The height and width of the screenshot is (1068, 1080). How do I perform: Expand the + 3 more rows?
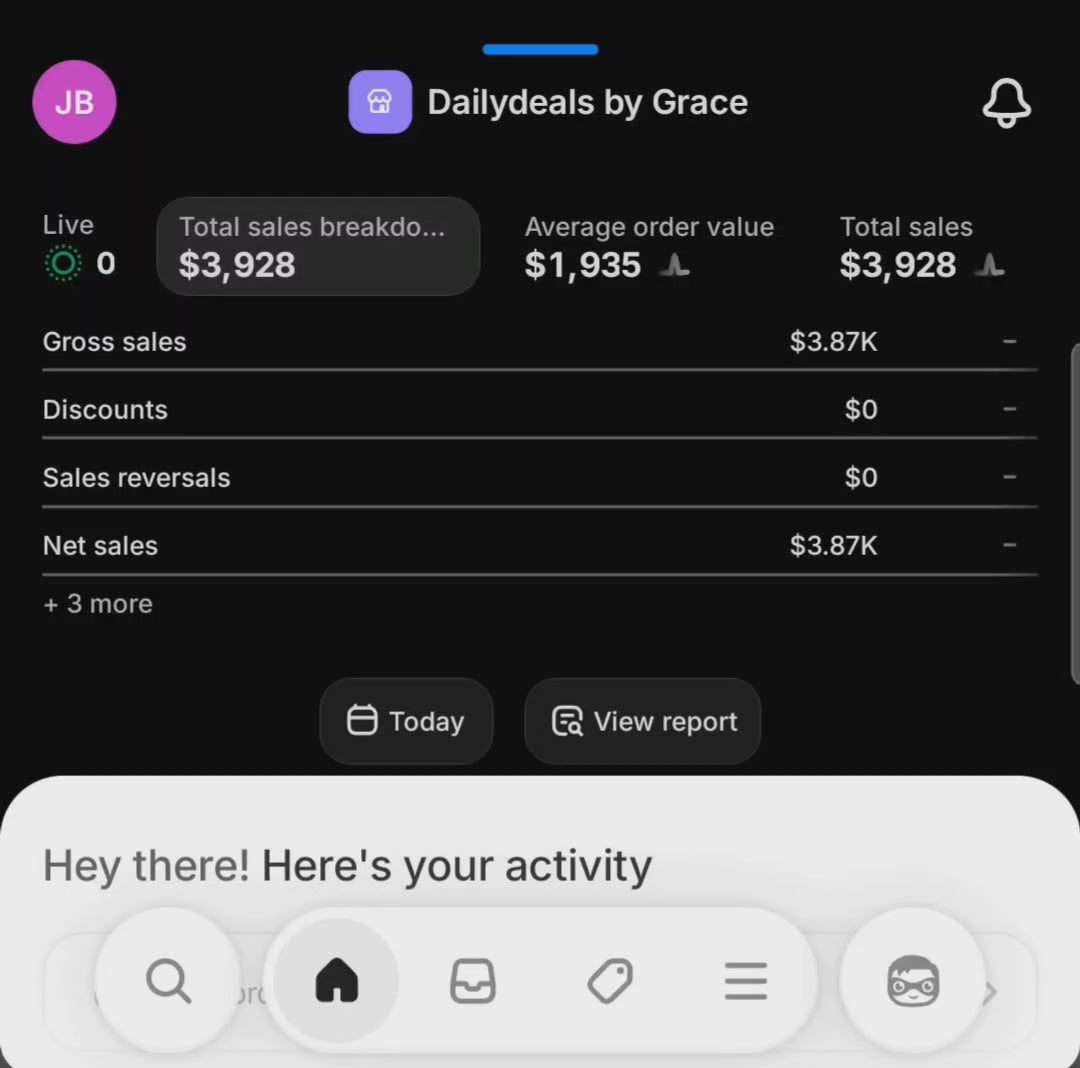(x=98, y=604)
